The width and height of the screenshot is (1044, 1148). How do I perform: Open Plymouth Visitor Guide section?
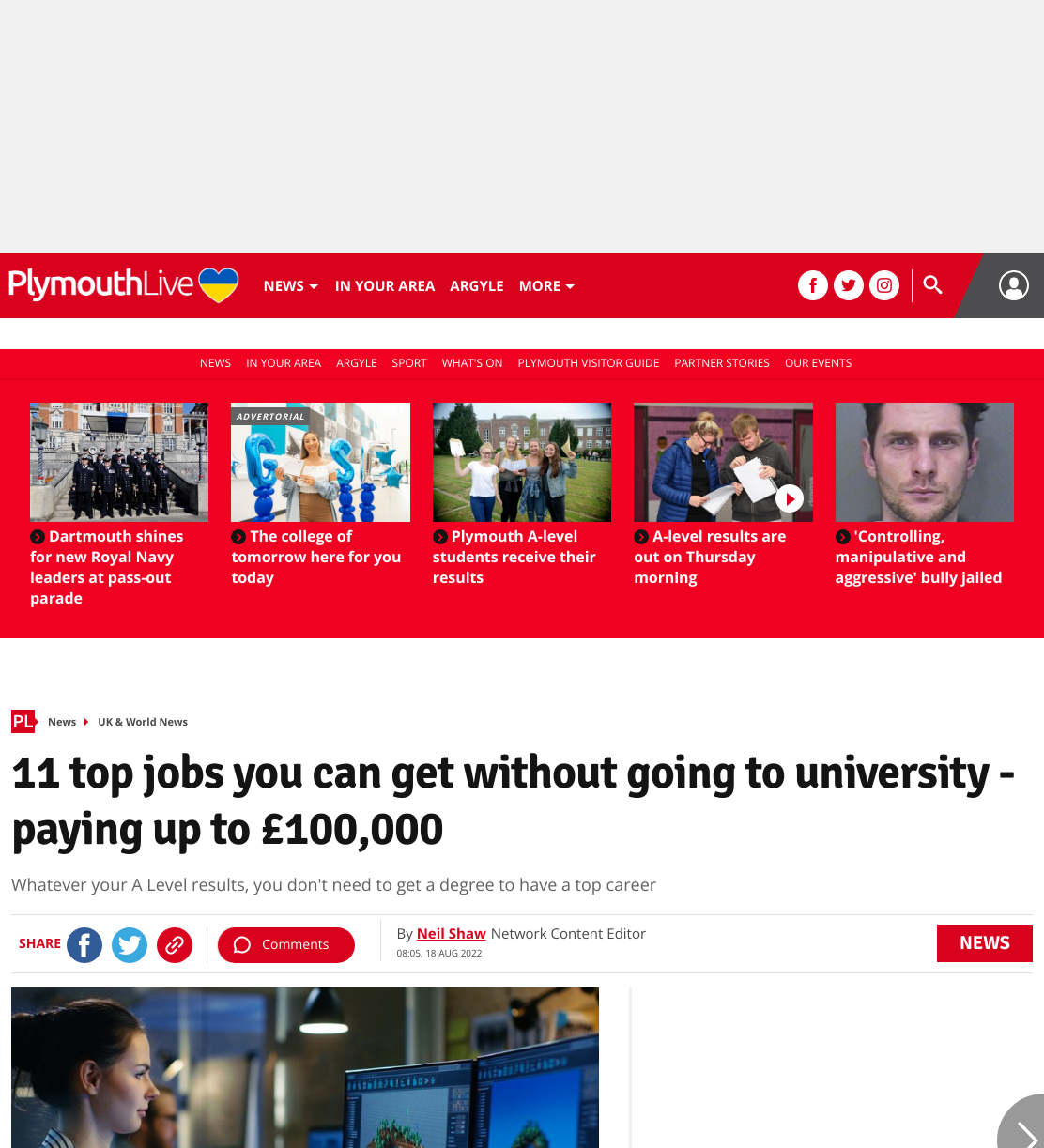click(589, 363)
